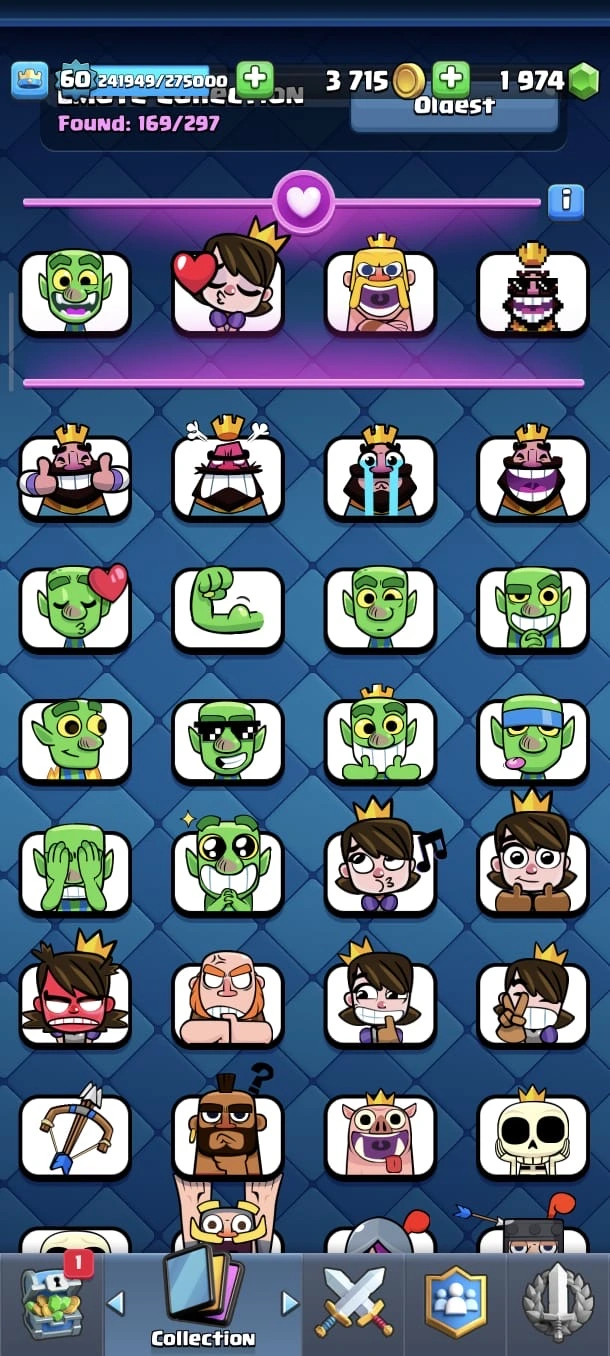This screenshot has height=1356, width=610.
Task: Switch to the crossed swords Battle tab
Action: (352, 1302)
